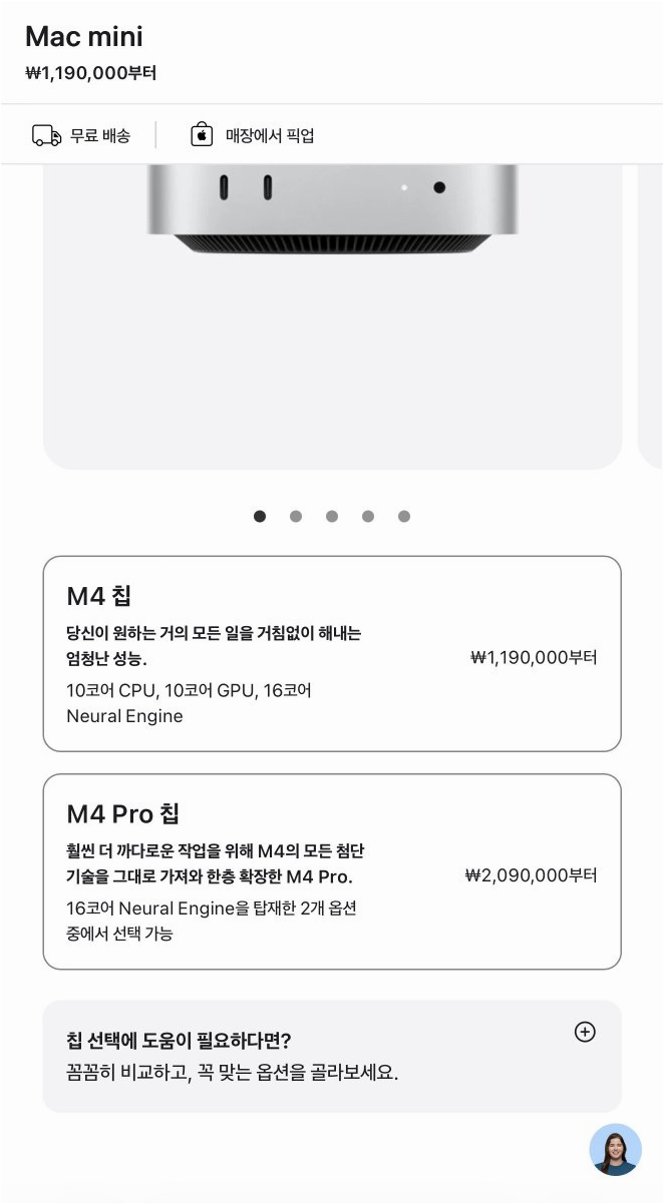Viewport: 664px width, 1204px height.
Task: Select the M4 칩 option card
Action: pos(332,654)
